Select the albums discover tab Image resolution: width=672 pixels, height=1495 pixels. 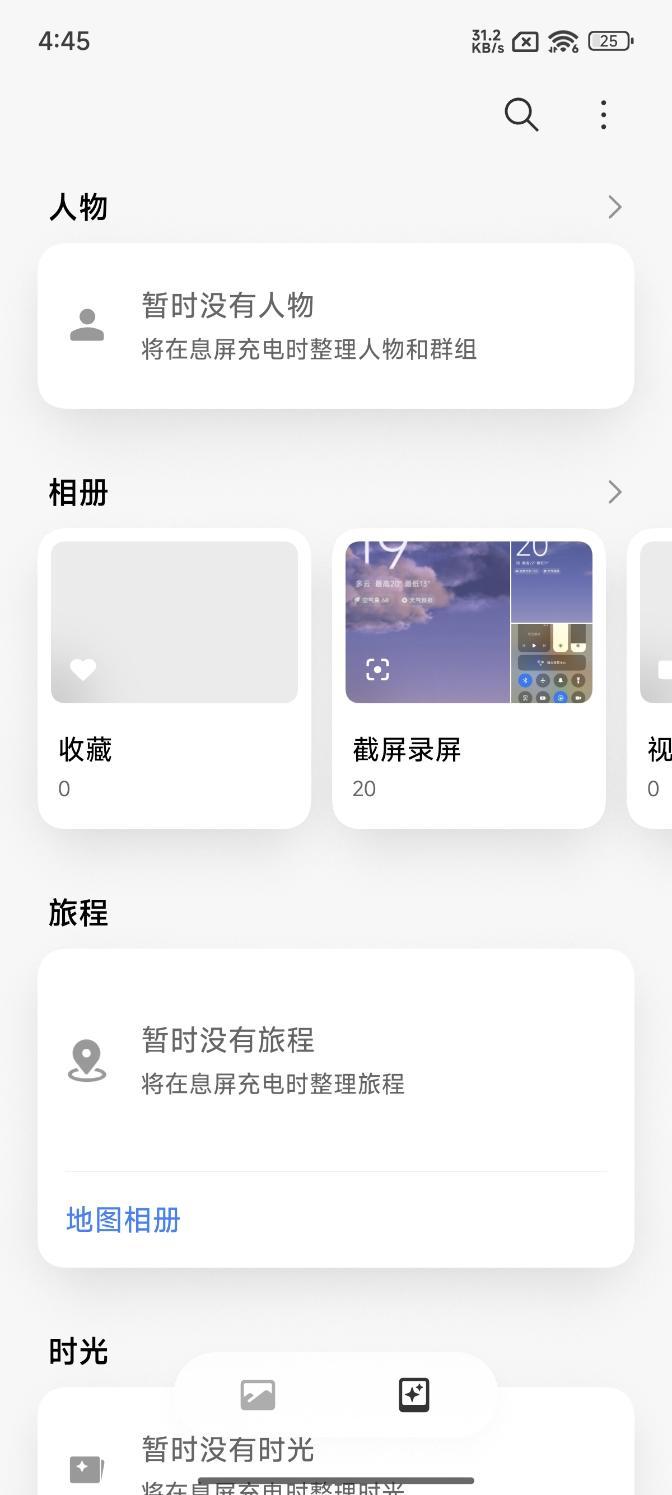tap(414, 1395)
